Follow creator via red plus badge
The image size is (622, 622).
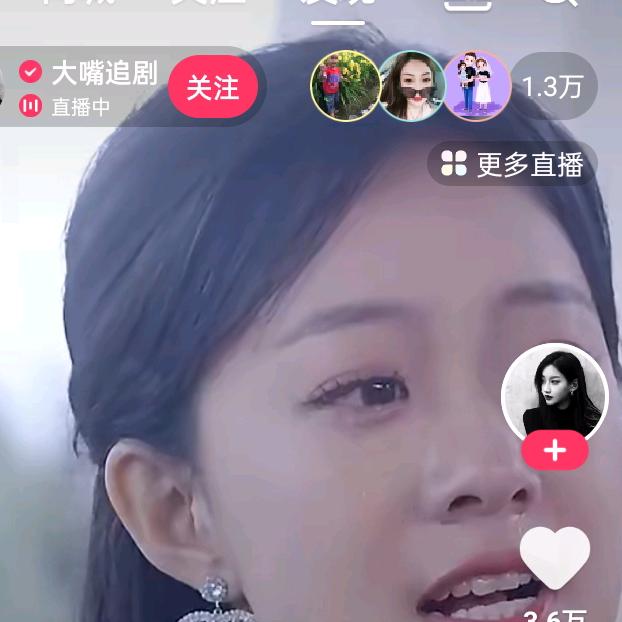click(x=554, y=452)
